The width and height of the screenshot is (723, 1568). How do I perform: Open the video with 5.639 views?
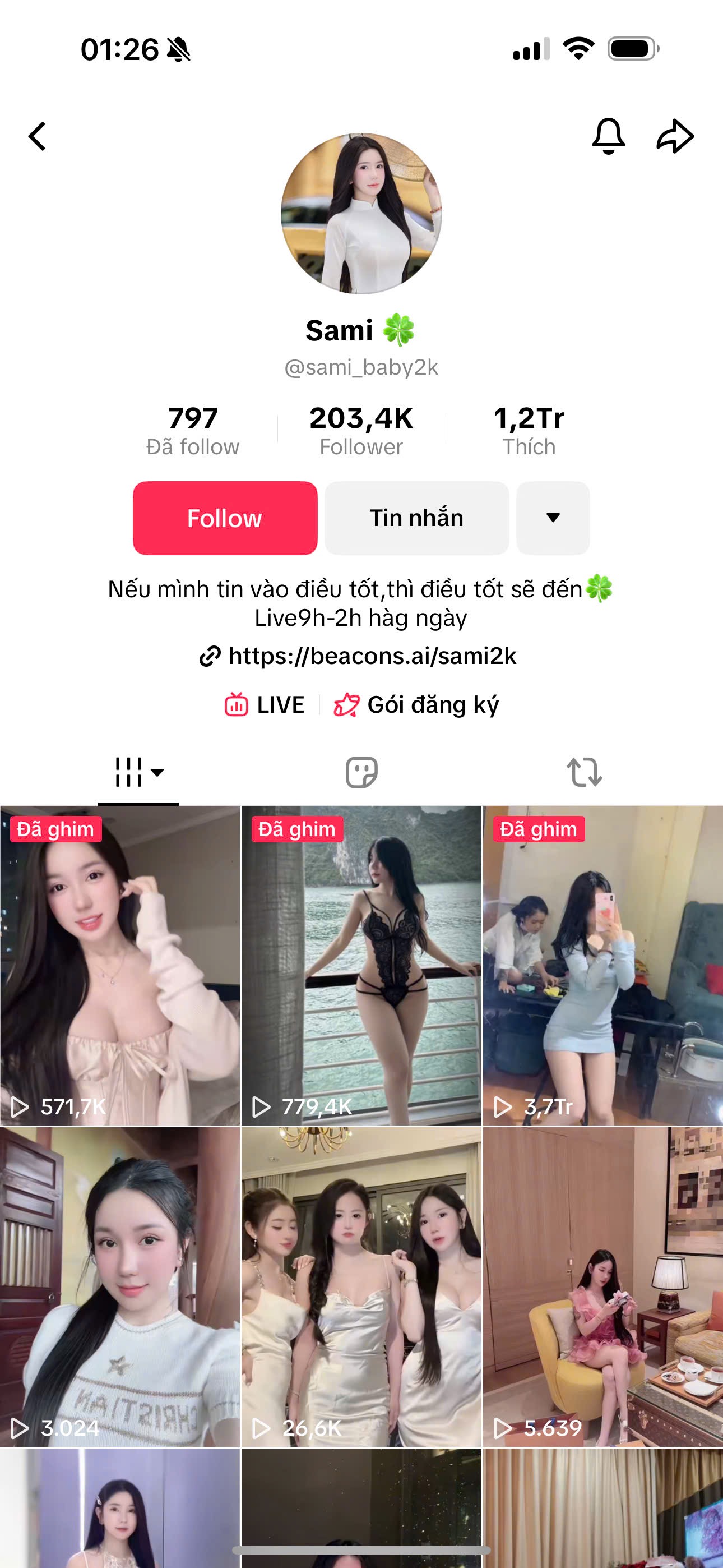click(x=602, y=1286)
